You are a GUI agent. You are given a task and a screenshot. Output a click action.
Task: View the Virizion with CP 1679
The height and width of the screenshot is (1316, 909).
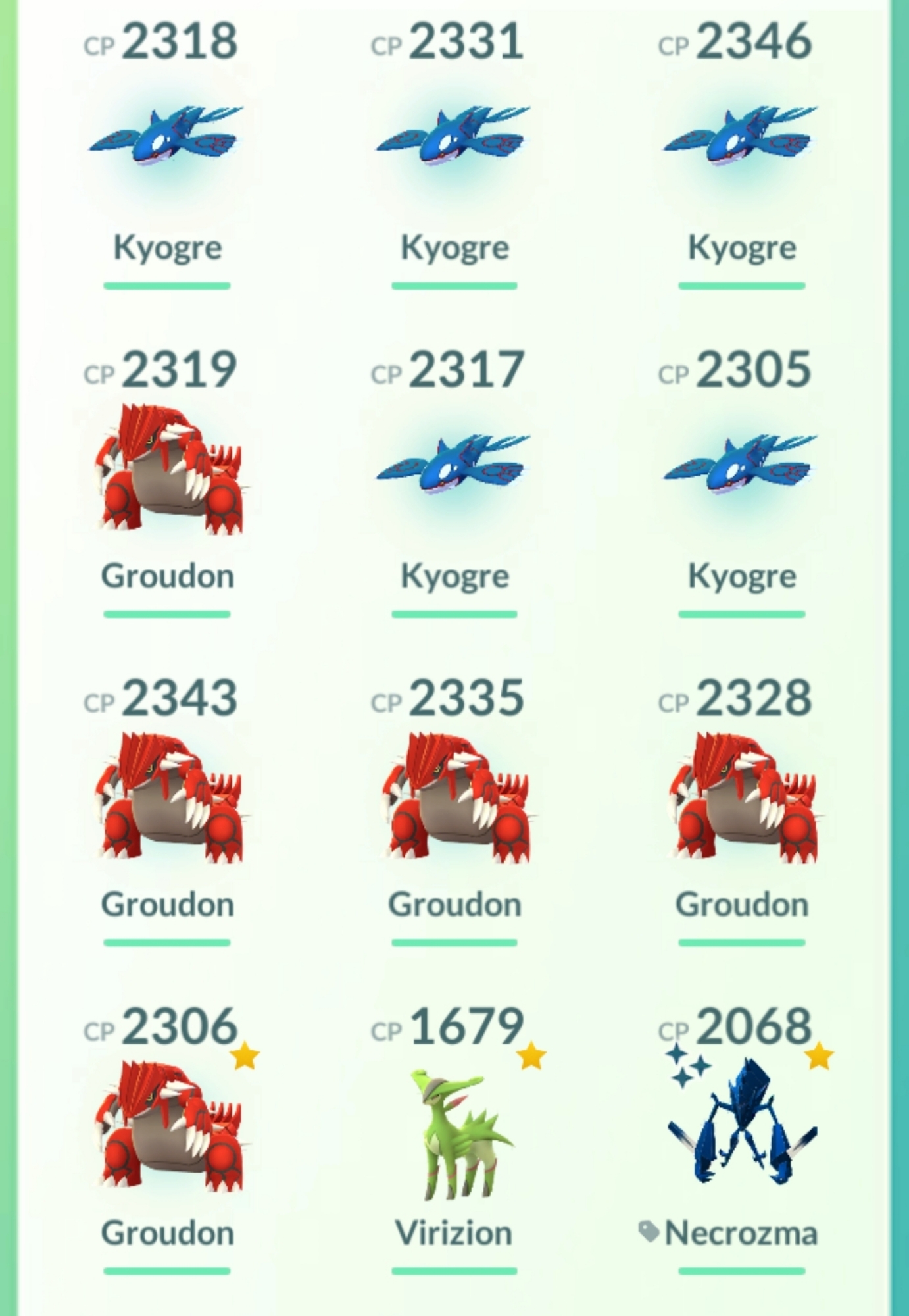455,1126
